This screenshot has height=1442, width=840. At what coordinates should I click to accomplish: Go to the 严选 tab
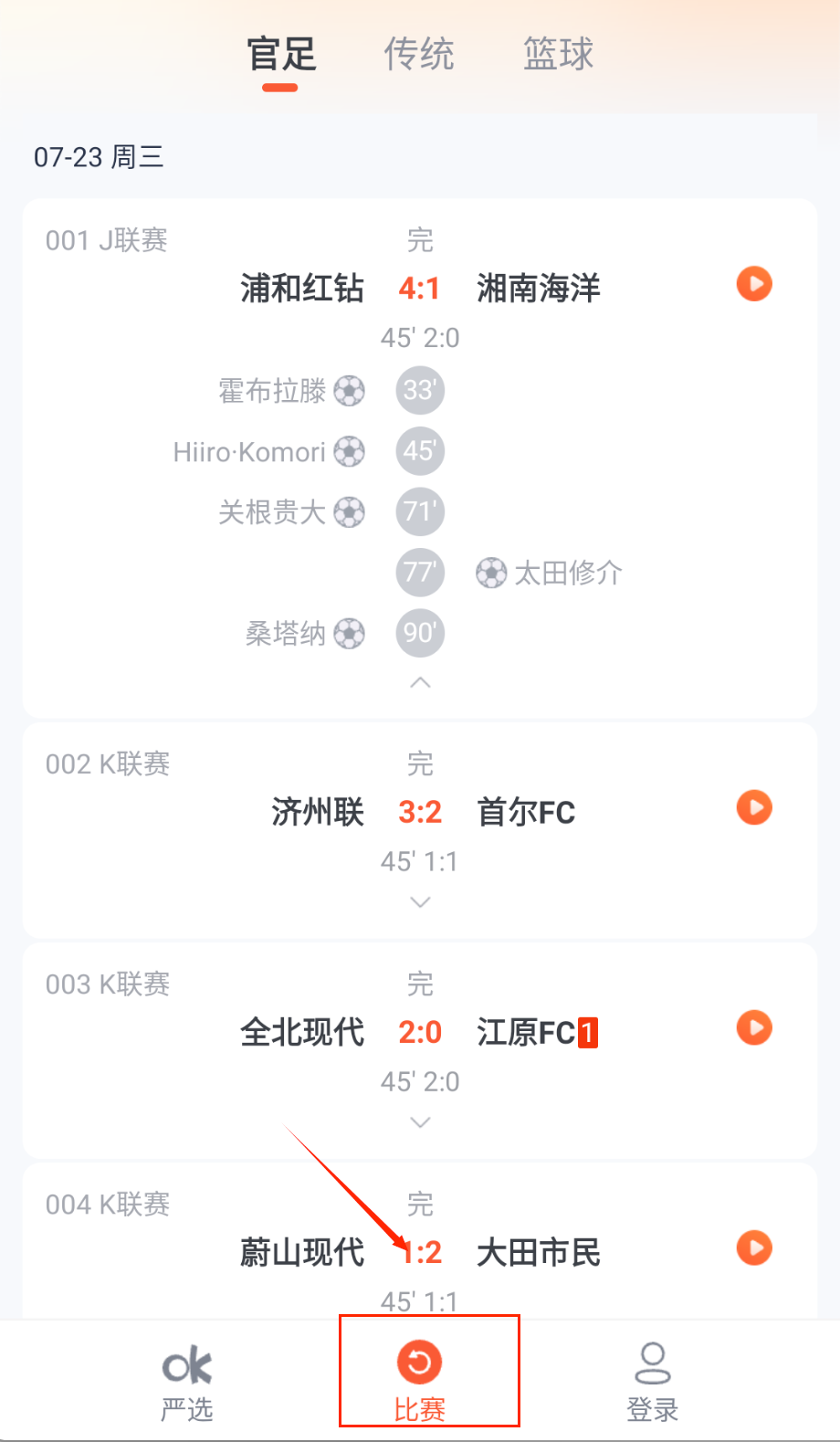pos(187,1384)
